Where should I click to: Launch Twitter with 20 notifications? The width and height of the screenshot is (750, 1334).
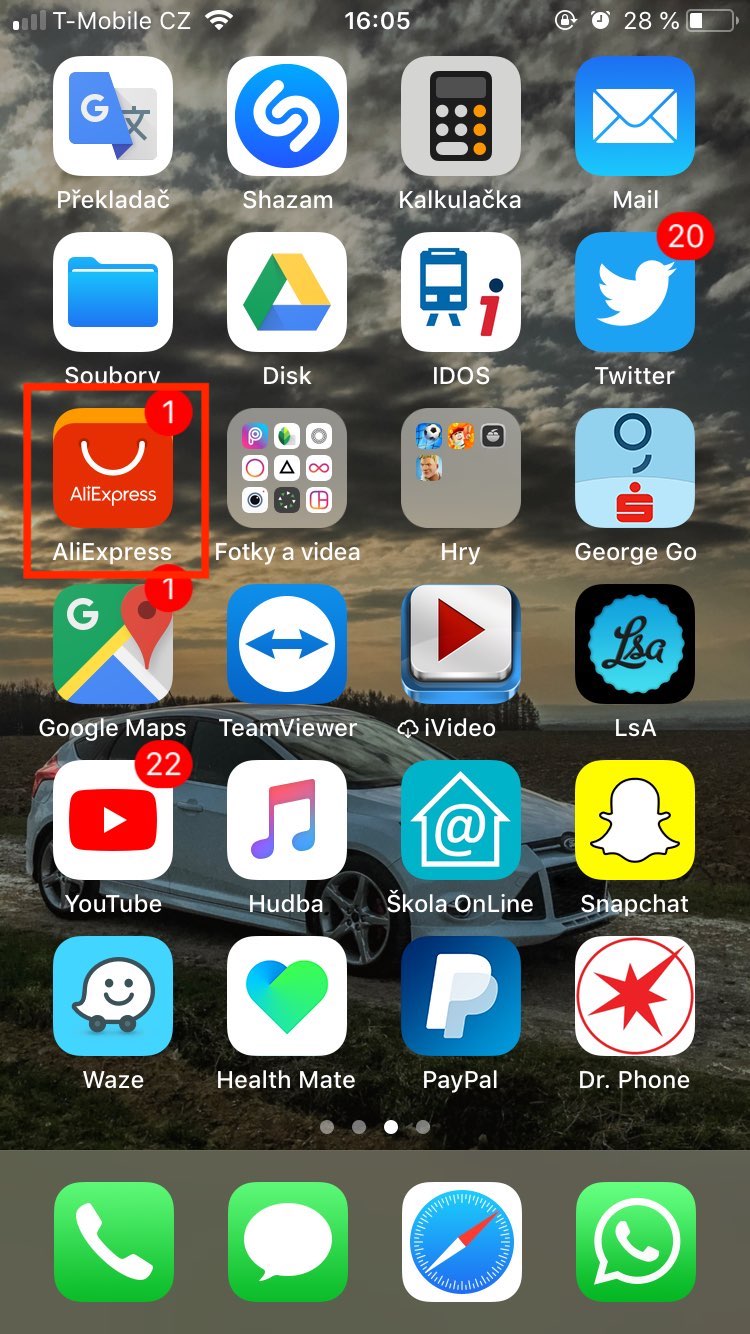pos(635,292)
